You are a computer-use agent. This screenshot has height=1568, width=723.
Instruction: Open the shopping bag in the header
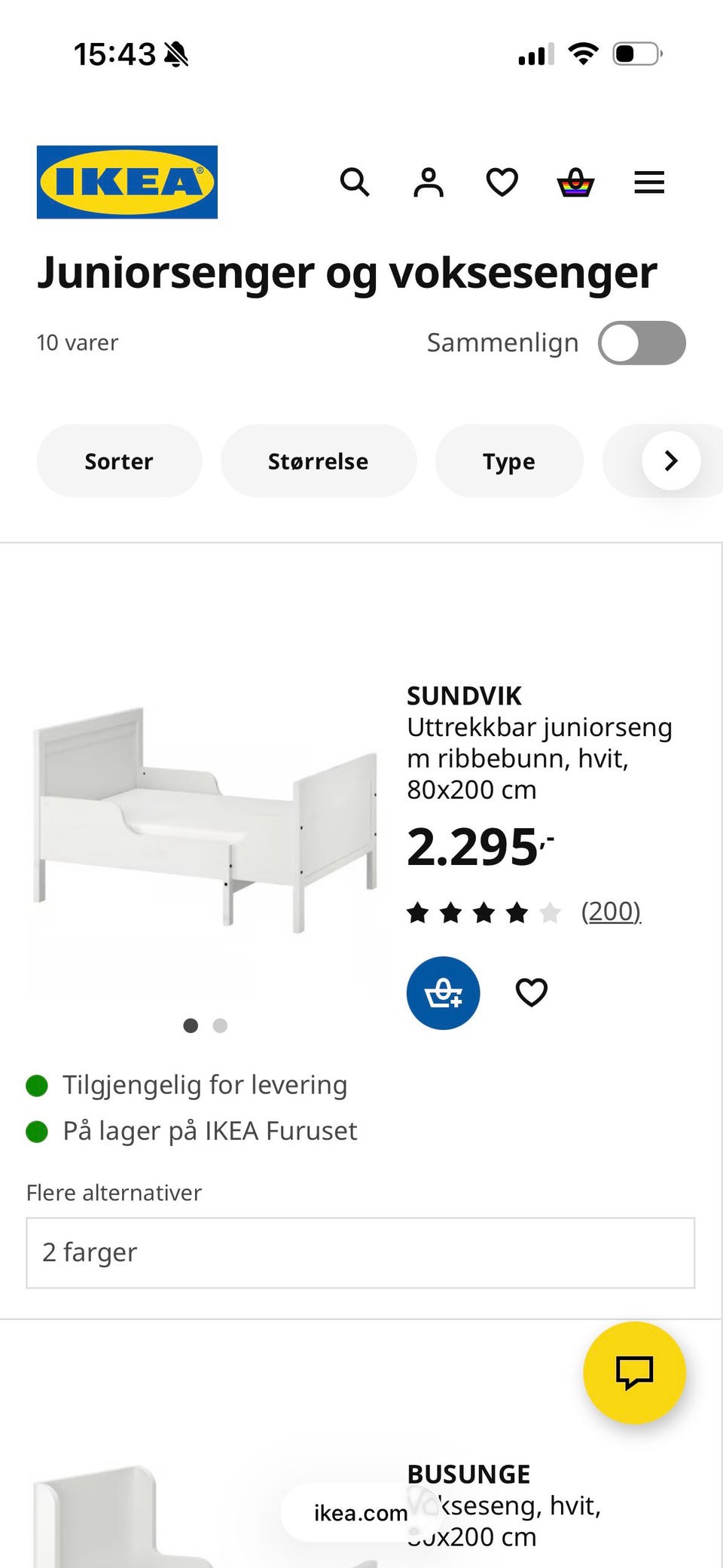point(575,182)
